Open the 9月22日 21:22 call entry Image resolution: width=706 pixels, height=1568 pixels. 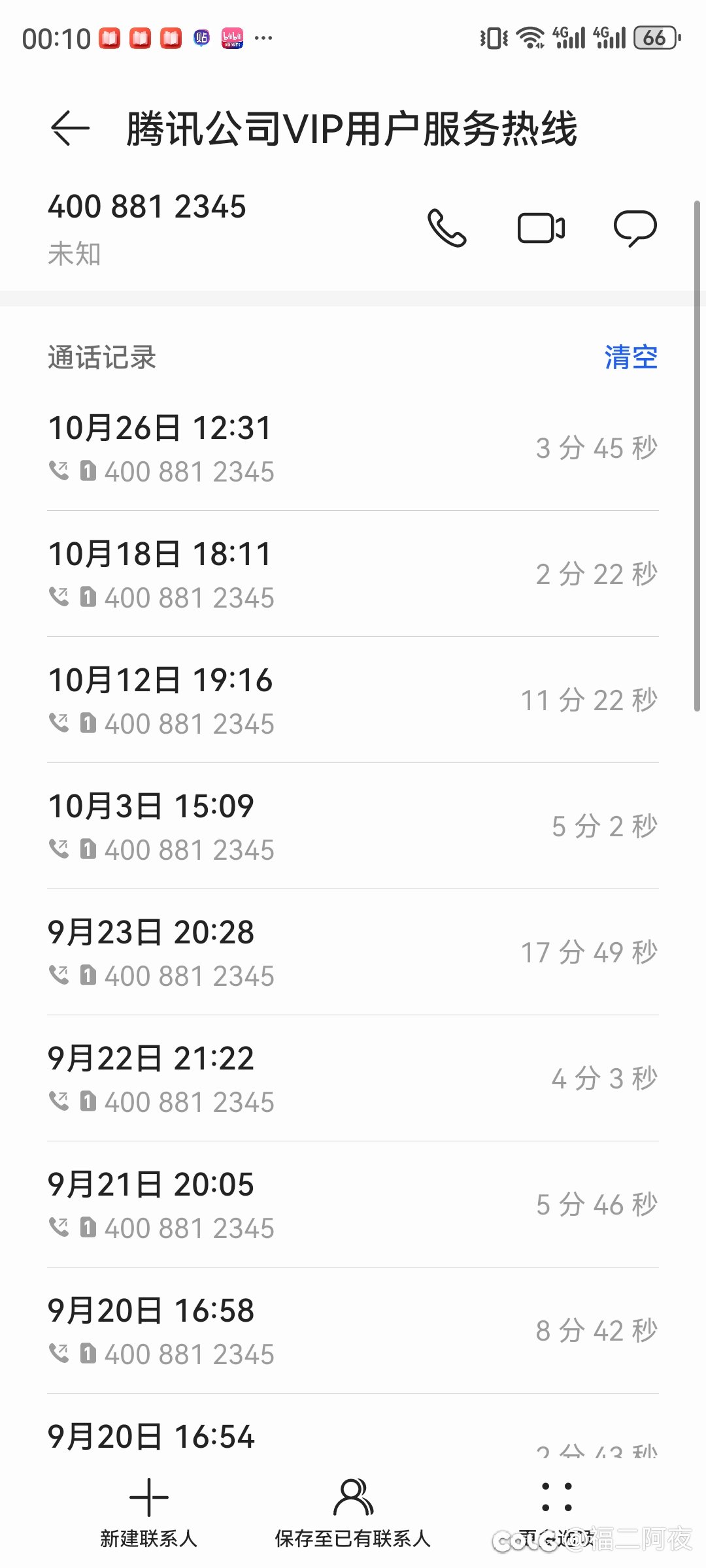[353, 1079]
